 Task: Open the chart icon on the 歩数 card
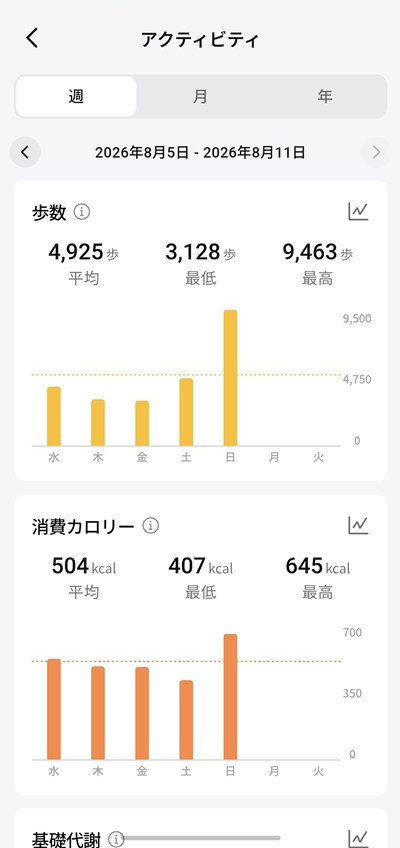[358, 211]
